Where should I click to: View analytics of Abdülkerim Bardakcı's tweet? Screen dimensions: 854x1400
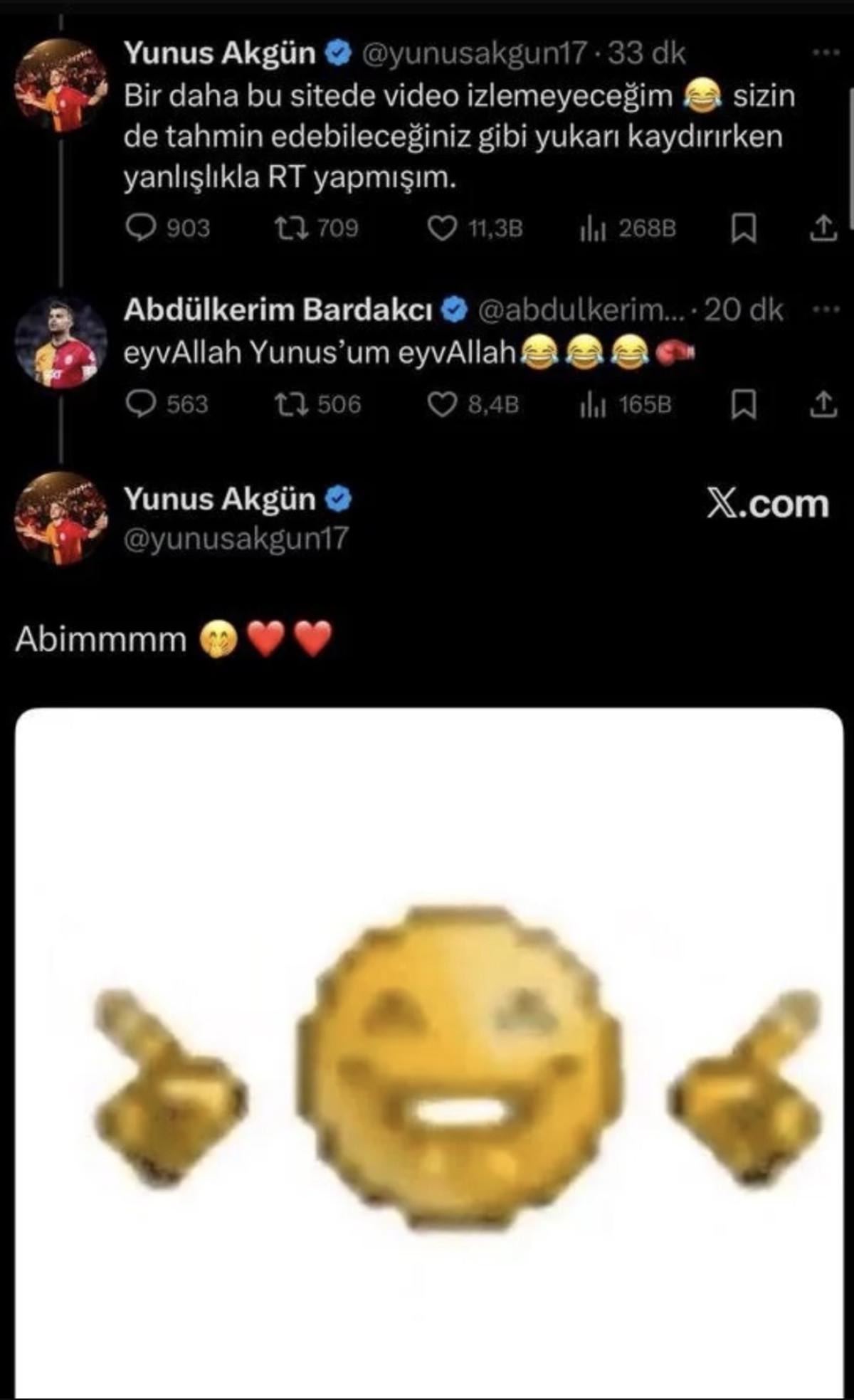[592, 404]
